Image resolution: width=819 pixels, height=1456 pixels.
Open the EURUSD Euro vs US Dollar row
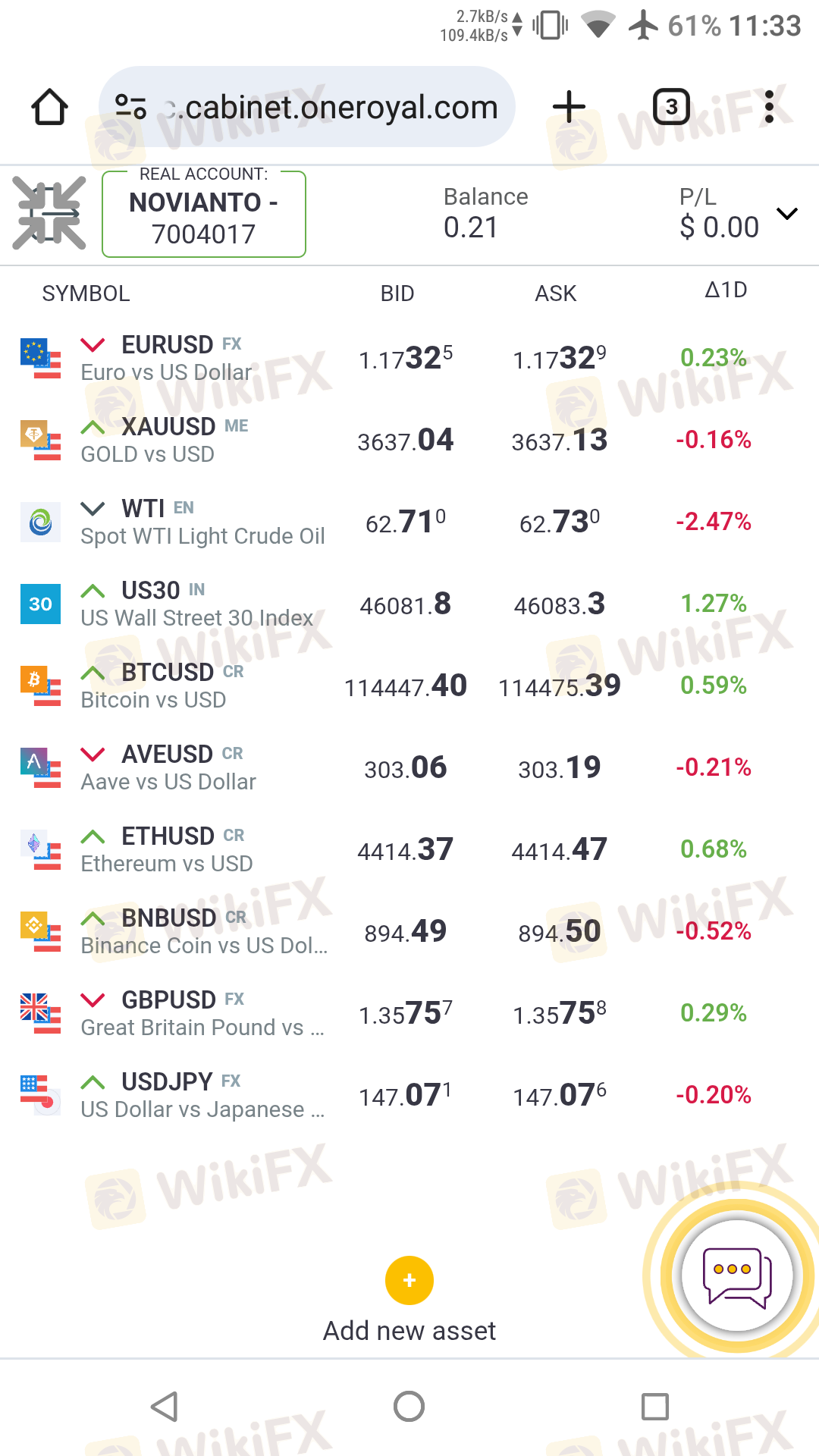tap(409, 358)
